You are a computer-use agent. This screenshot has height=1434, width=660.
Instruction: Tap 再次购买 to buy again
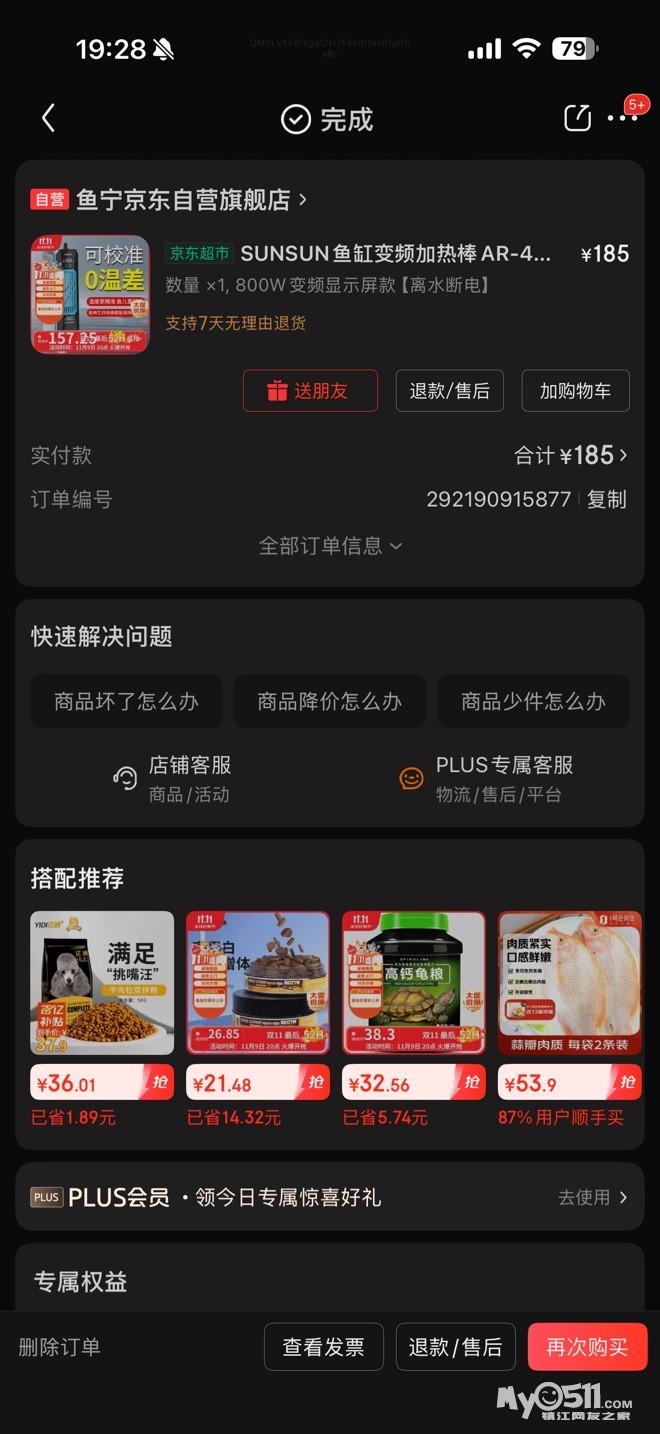[587, 1347]
